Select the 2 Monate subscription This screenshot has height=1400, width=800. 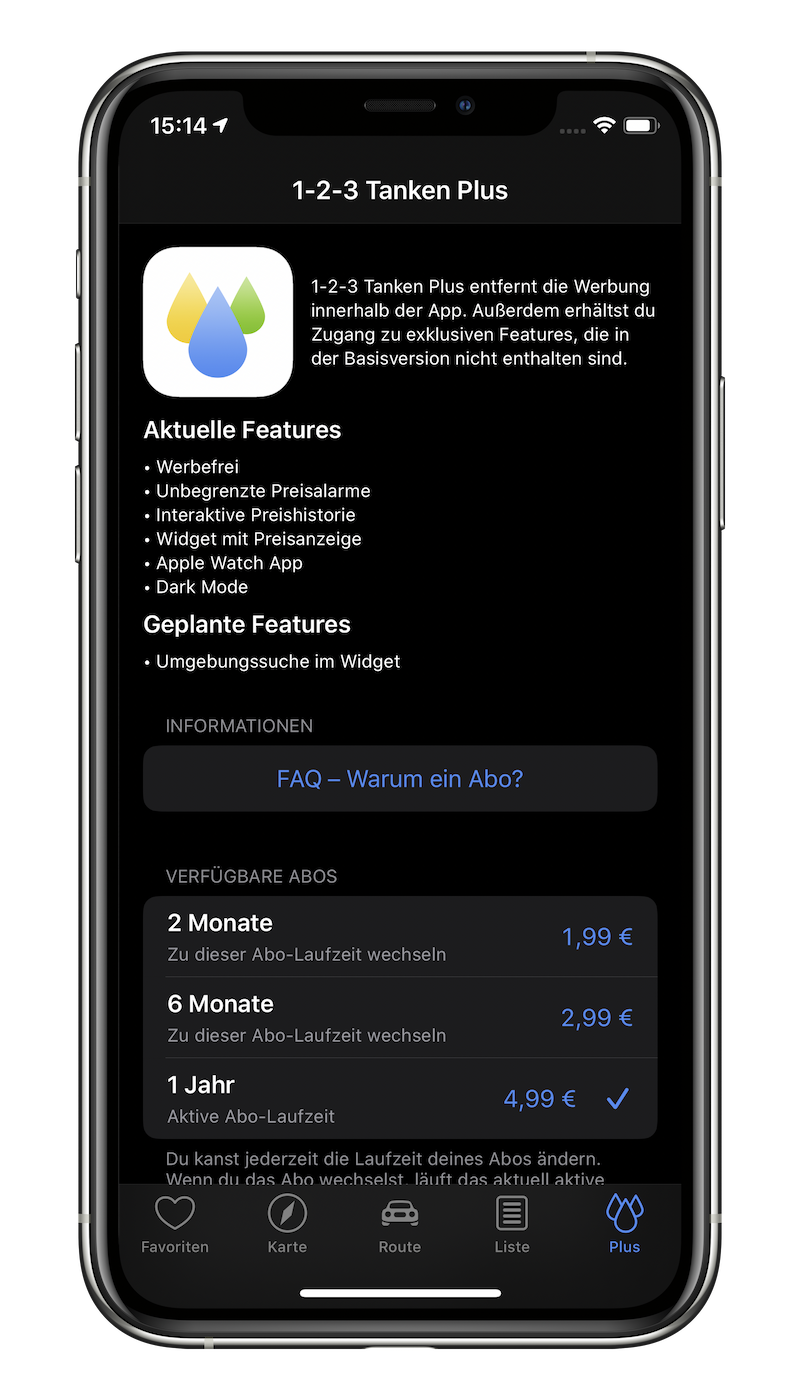pos(400,937)
